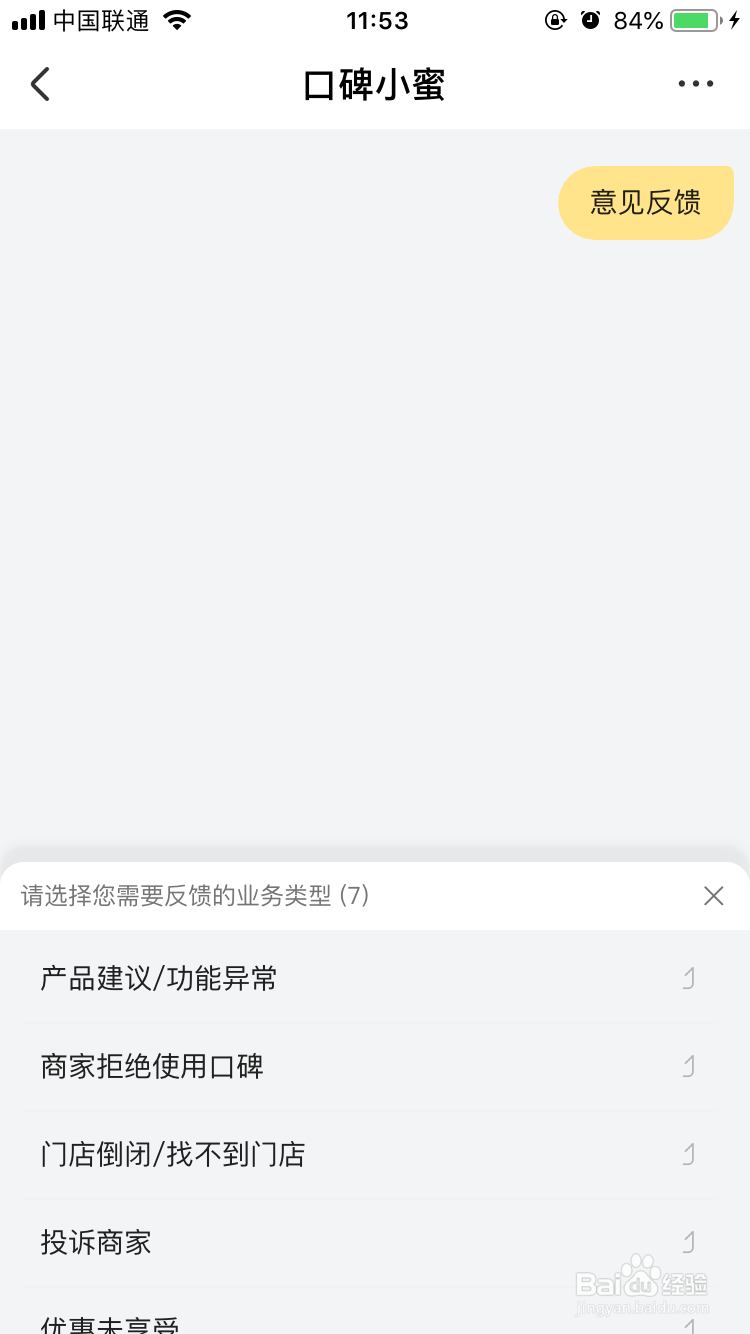Select the 产品建议/功能异常 option
This screenshot has height=1334, width=750.
tap(158, 978)
